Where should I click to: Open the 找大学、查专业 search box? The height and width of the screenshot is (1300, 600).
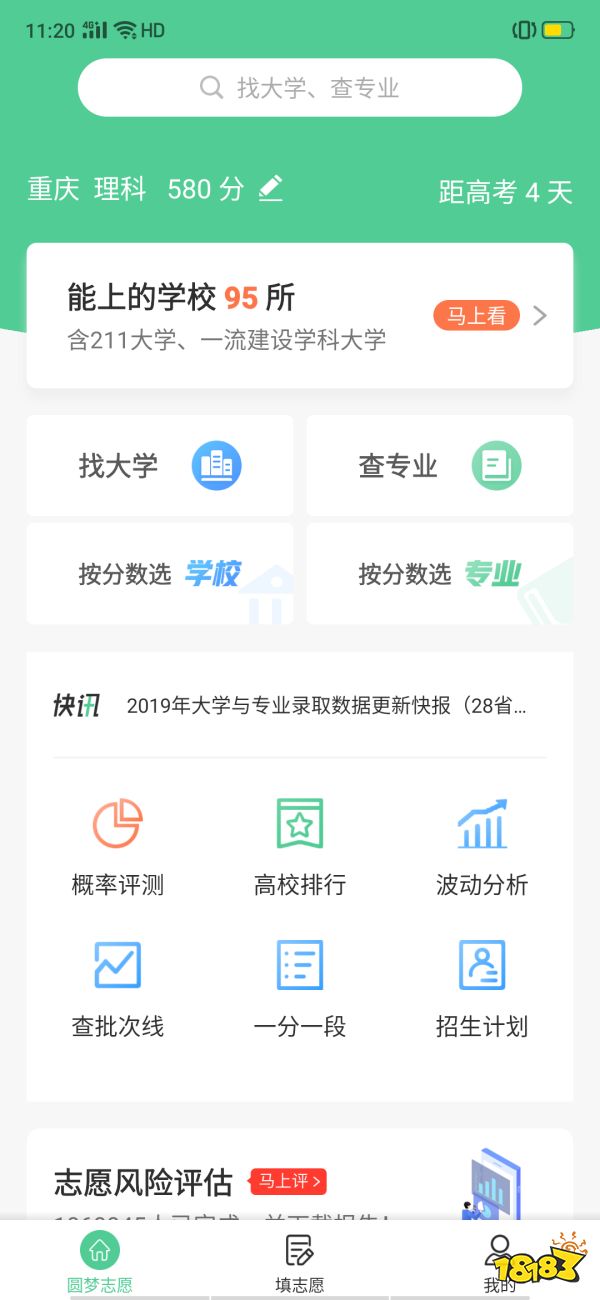[300, 88]
